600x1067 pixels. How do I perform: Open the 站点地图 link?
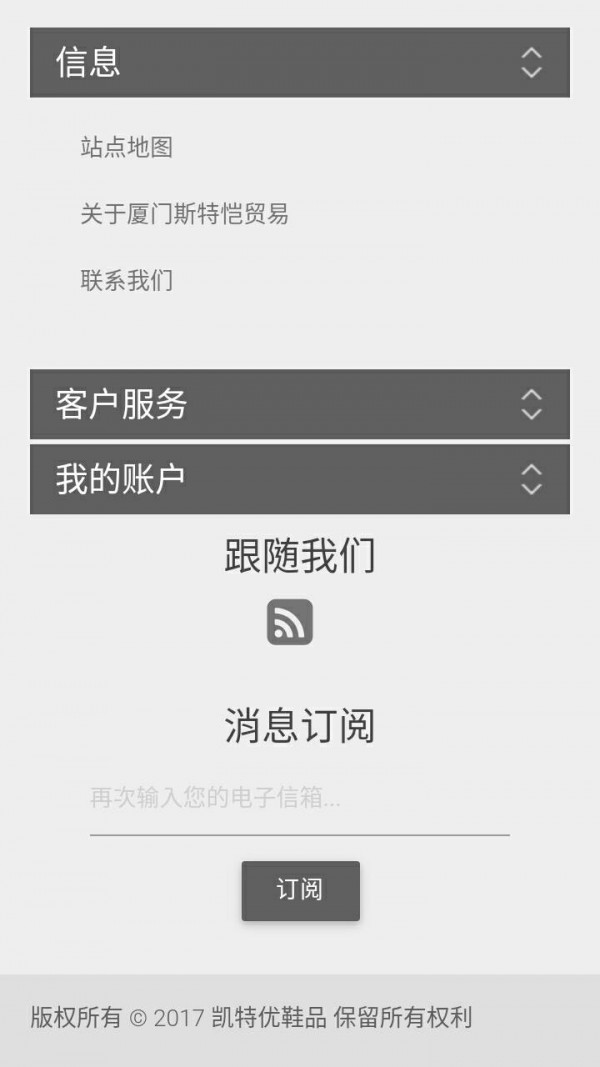pyautogui.click(x=127, y=148)
